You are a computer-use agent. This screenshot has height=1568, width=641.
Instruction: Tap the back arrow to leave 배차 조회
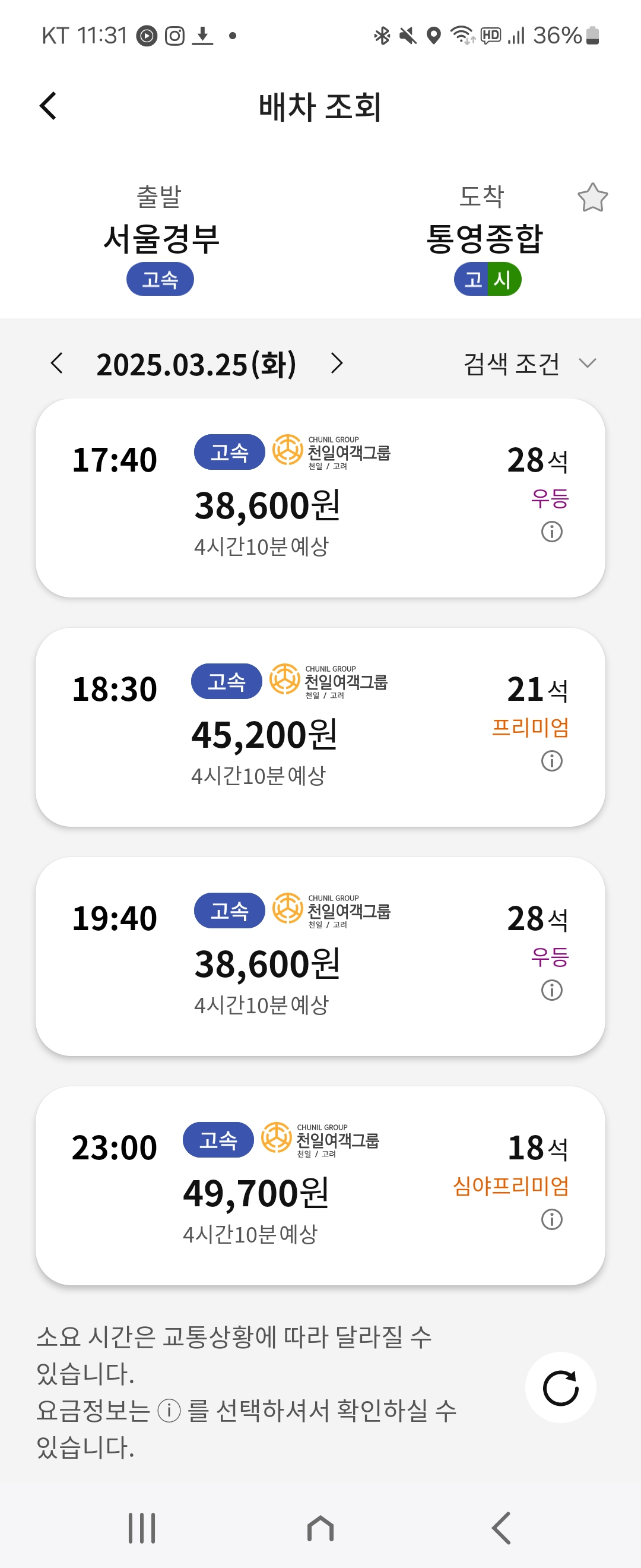coord(47,105)
